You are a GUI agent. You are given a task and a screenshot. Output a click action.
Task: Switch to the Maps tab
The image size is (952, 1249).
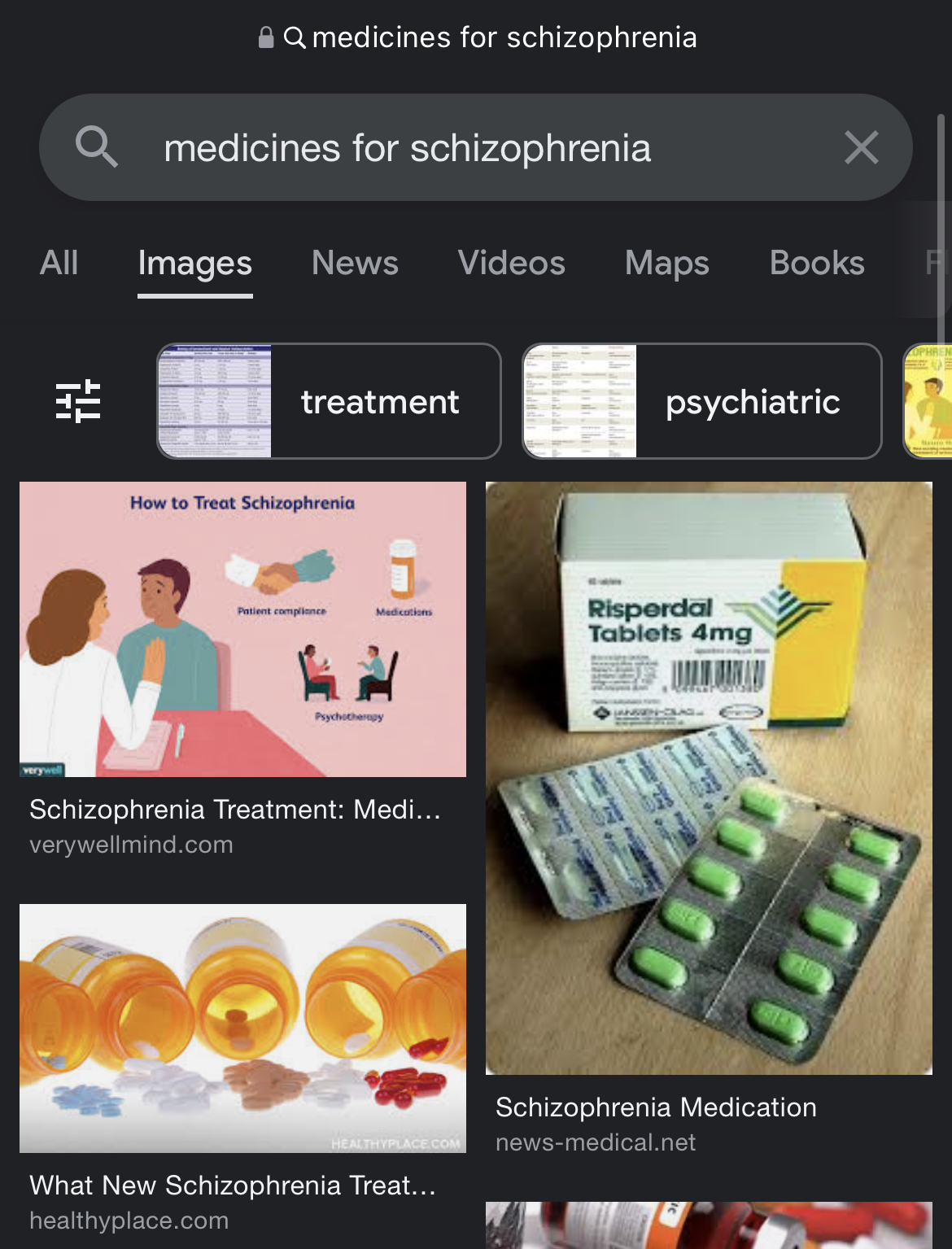[x=666, y=263]
